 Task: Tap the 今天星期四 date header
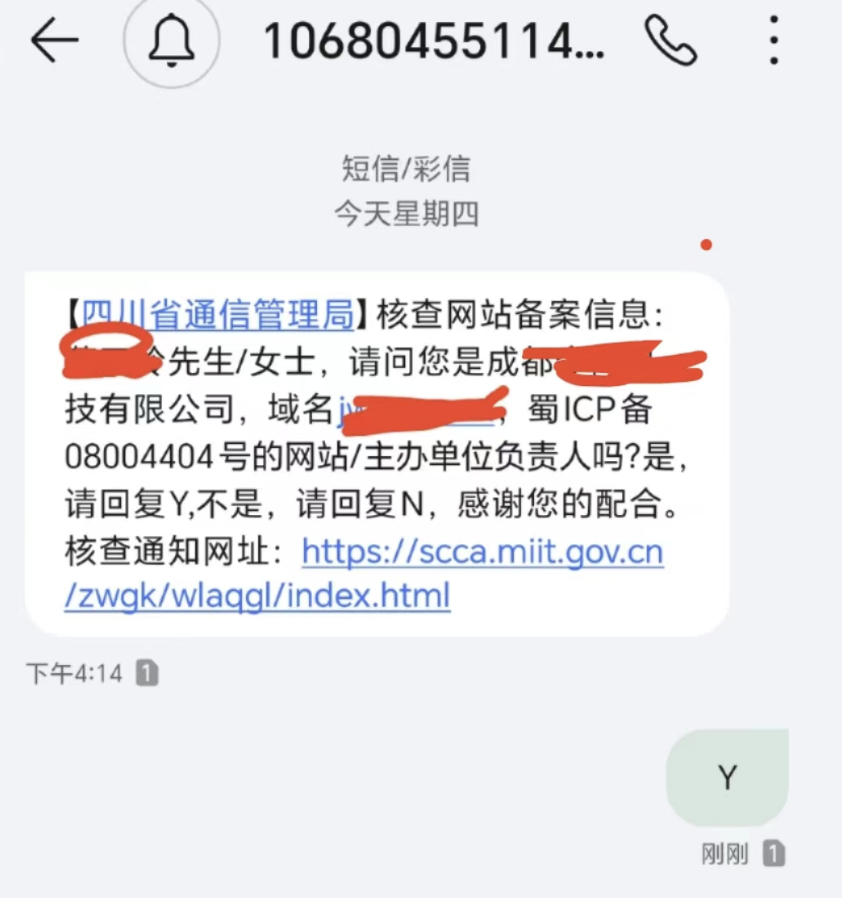(404, 213)
